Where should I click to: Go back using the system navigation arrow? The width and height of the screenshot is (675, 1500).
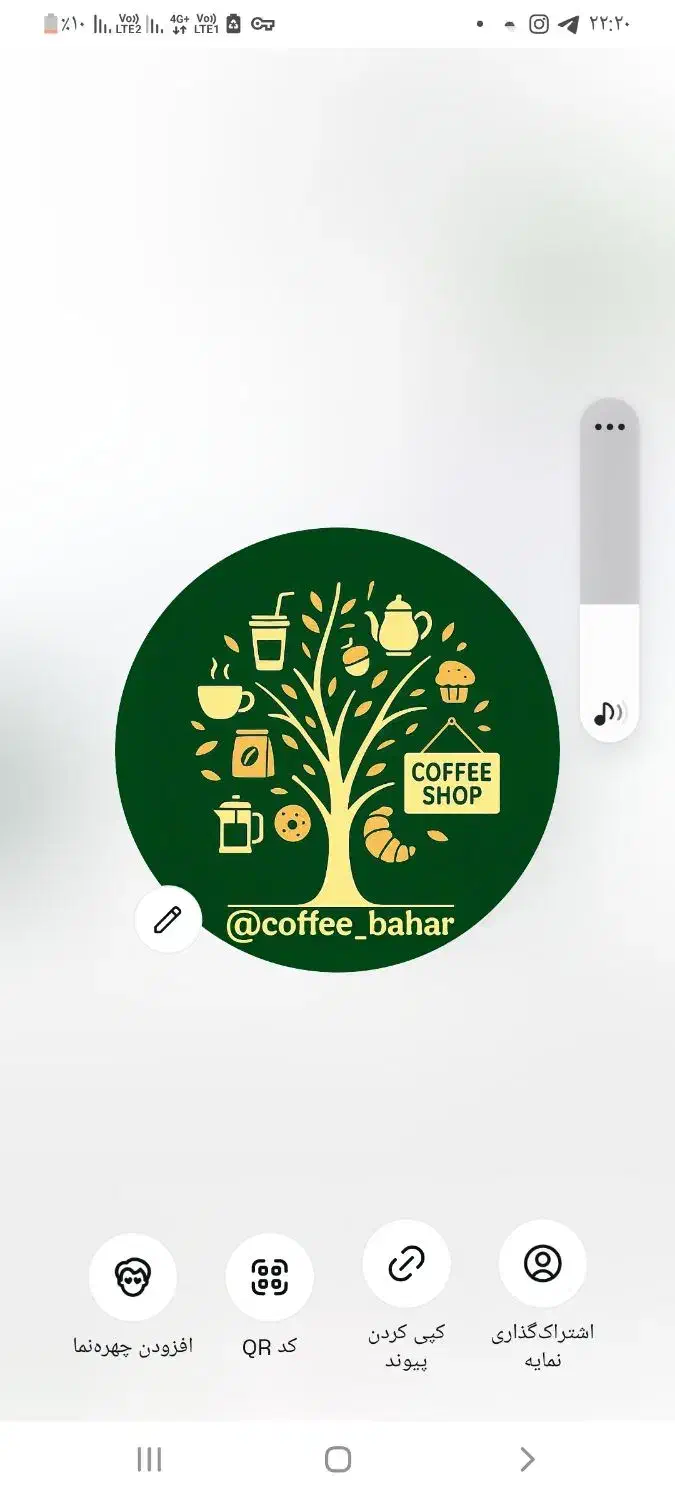(527, 1459)
